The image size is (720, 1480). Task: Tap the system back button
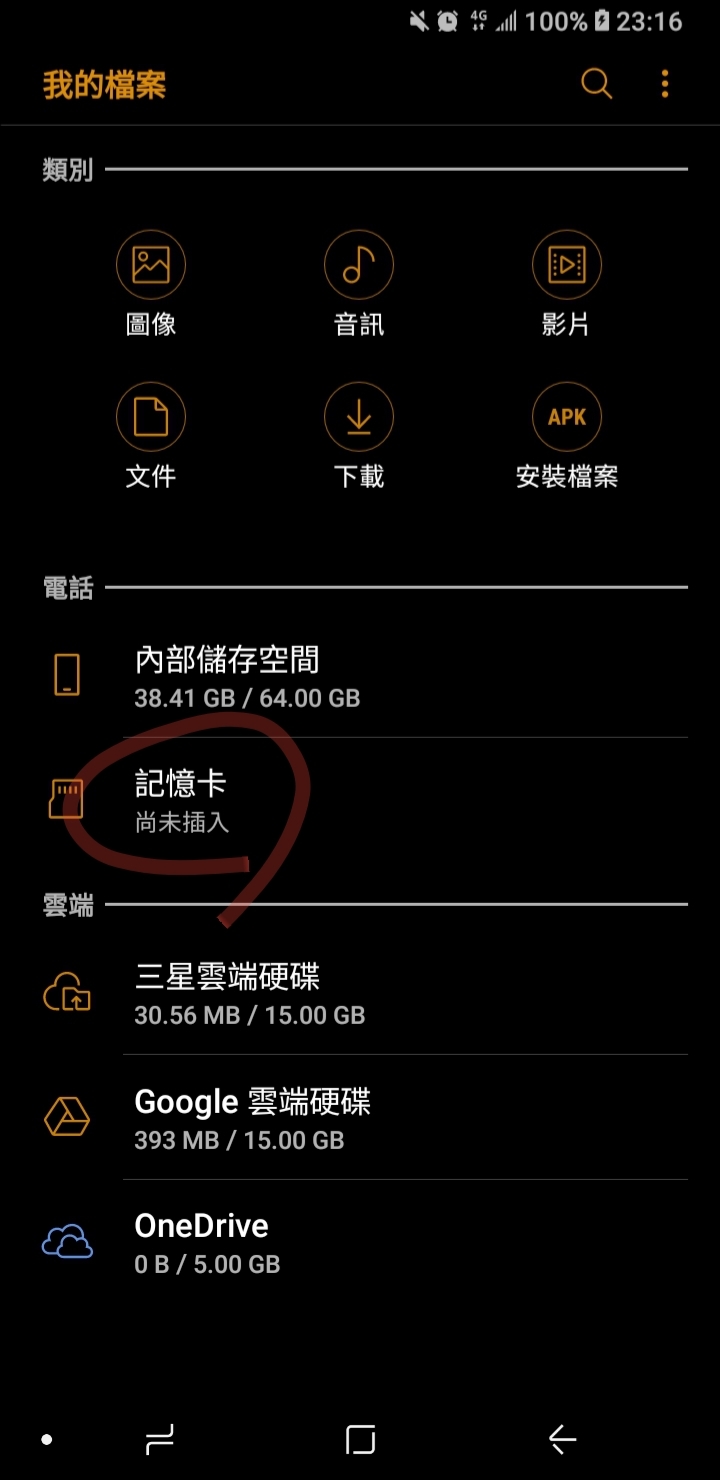click(562, 1439)
